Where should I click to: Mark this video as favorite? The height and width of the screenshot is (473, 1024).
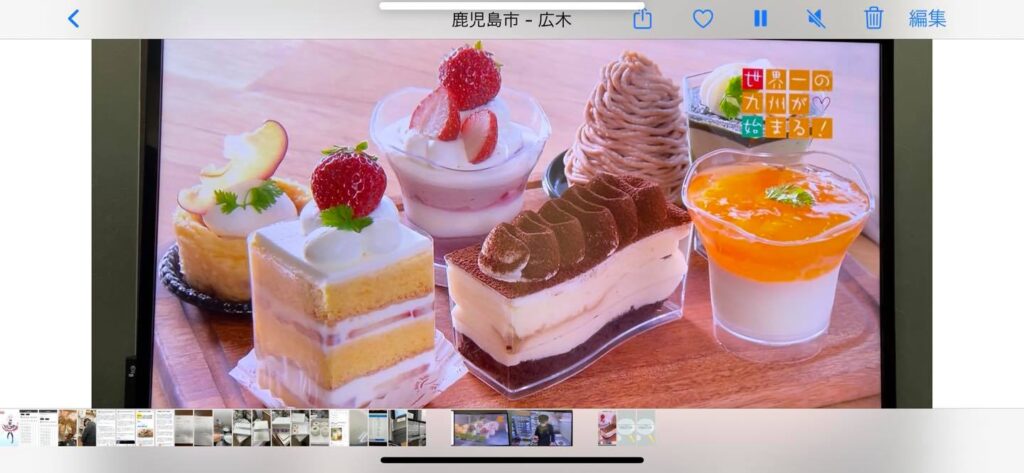coord(703,19)
